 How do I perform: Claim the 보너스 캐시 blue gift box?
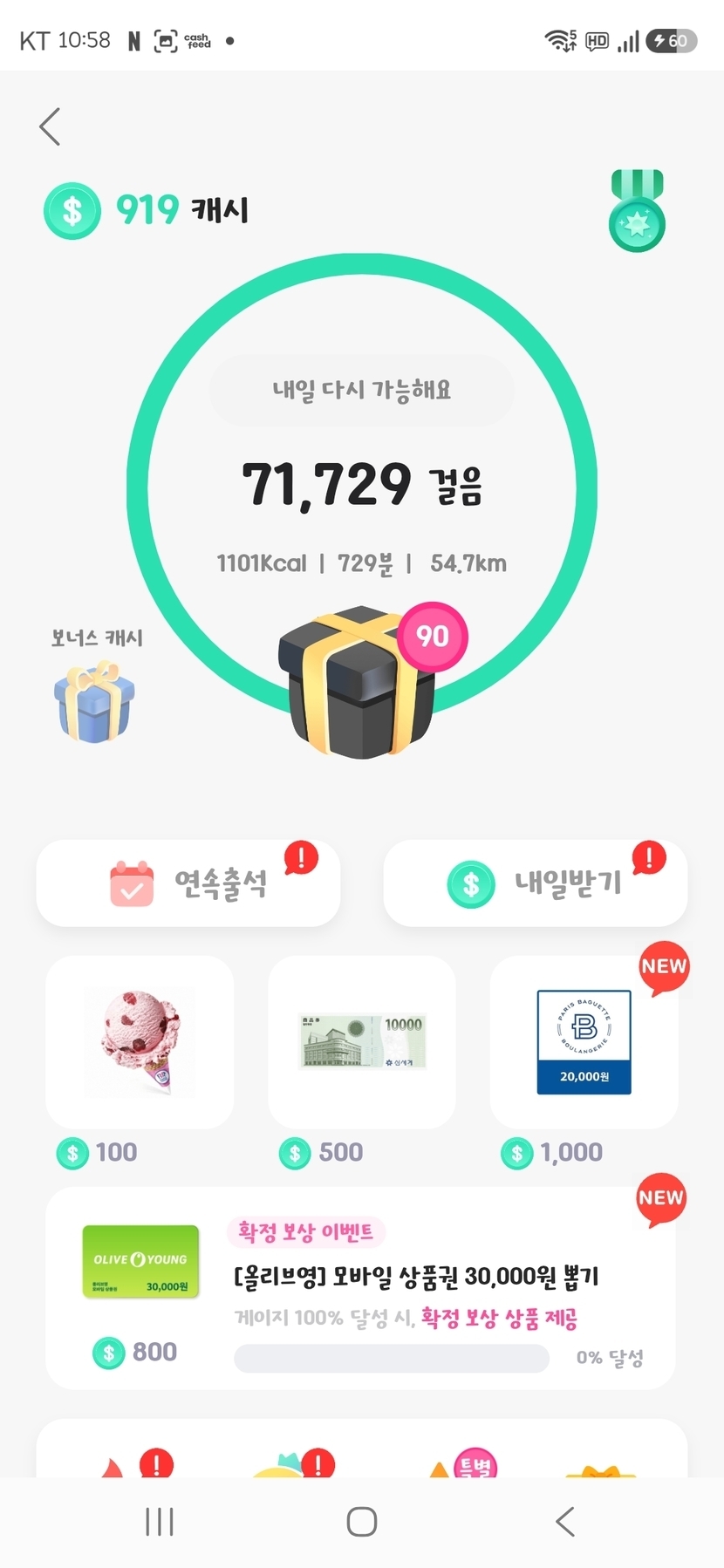[94, 701]
